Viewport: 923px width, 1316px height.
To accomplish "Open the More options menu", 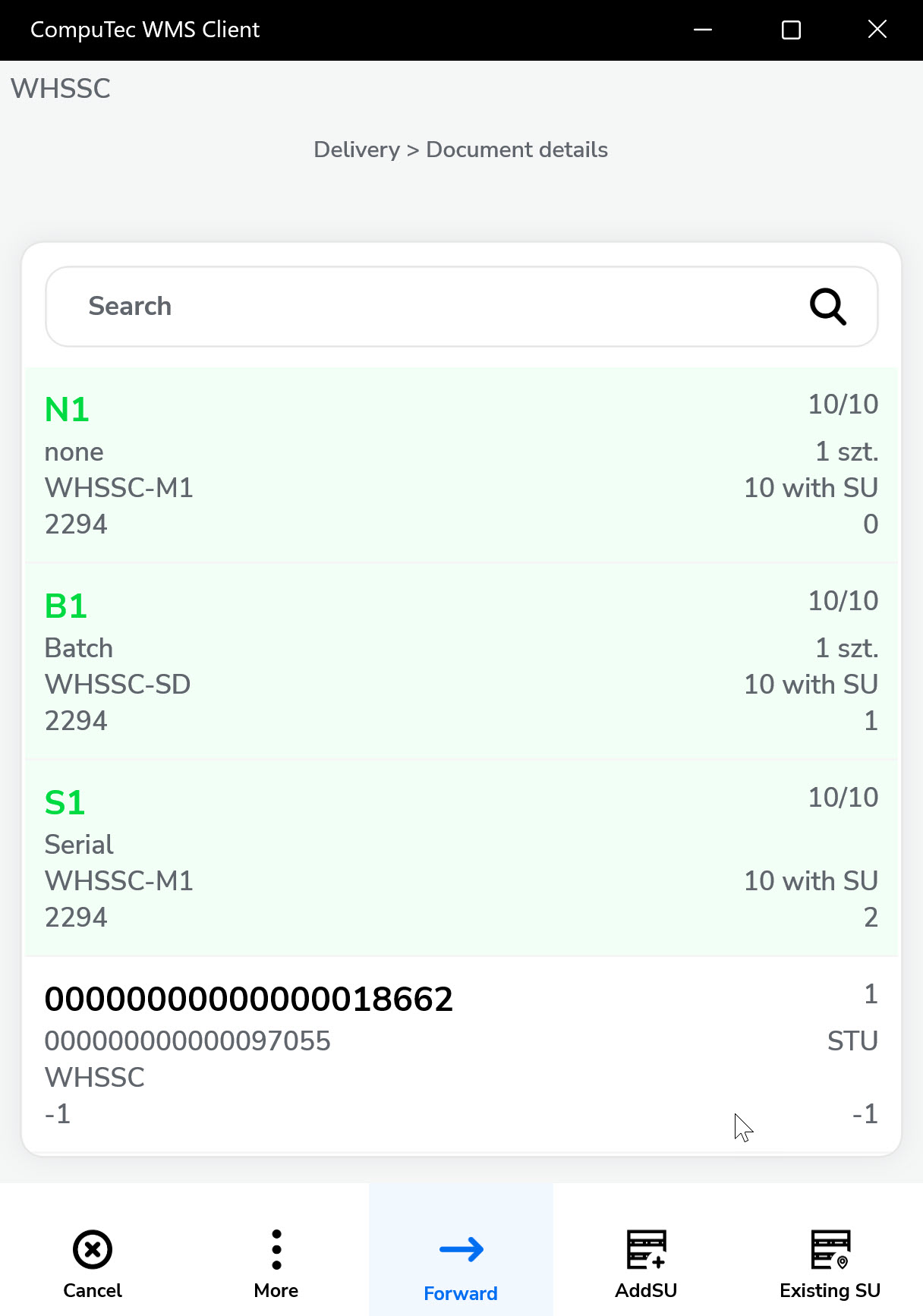I will point(276,1263).
